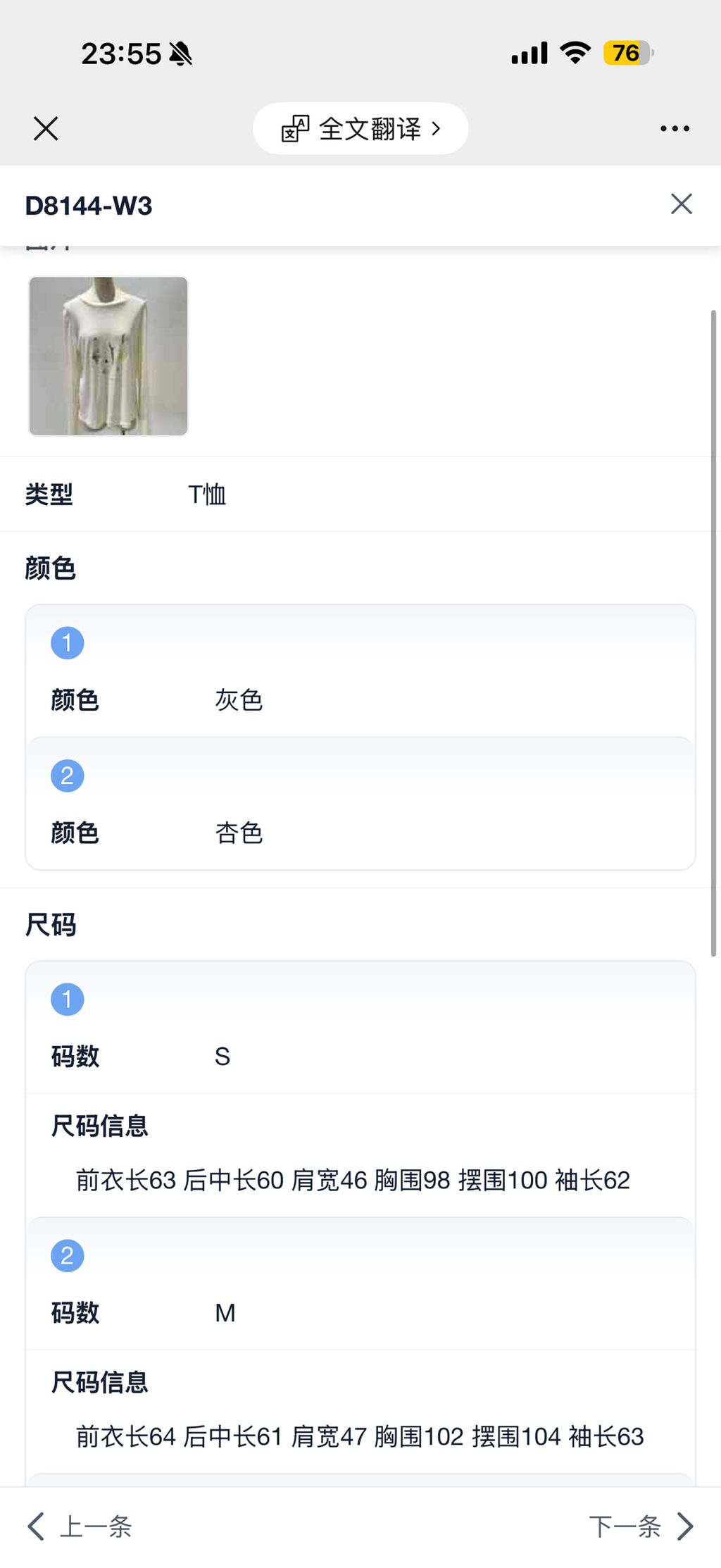Screen dimensions: 721x1568
Task: Open the white shirt product thumbnail
Action: (x=108, y=356)
